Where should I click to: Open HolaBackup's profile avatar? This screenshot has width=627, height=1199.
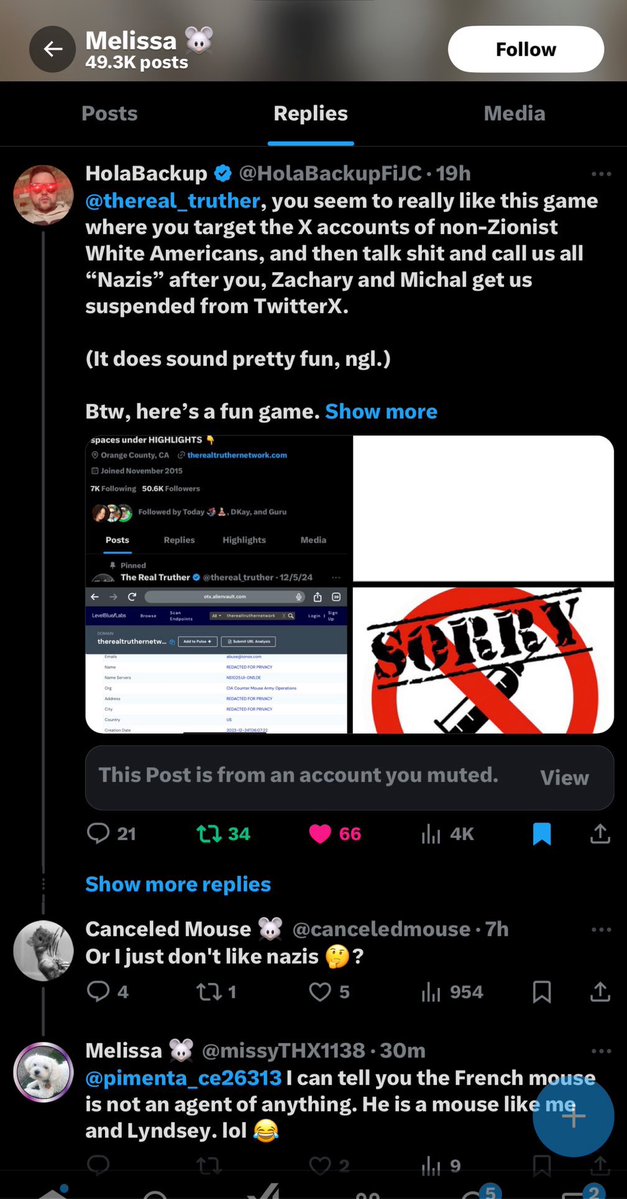point(43,195)
